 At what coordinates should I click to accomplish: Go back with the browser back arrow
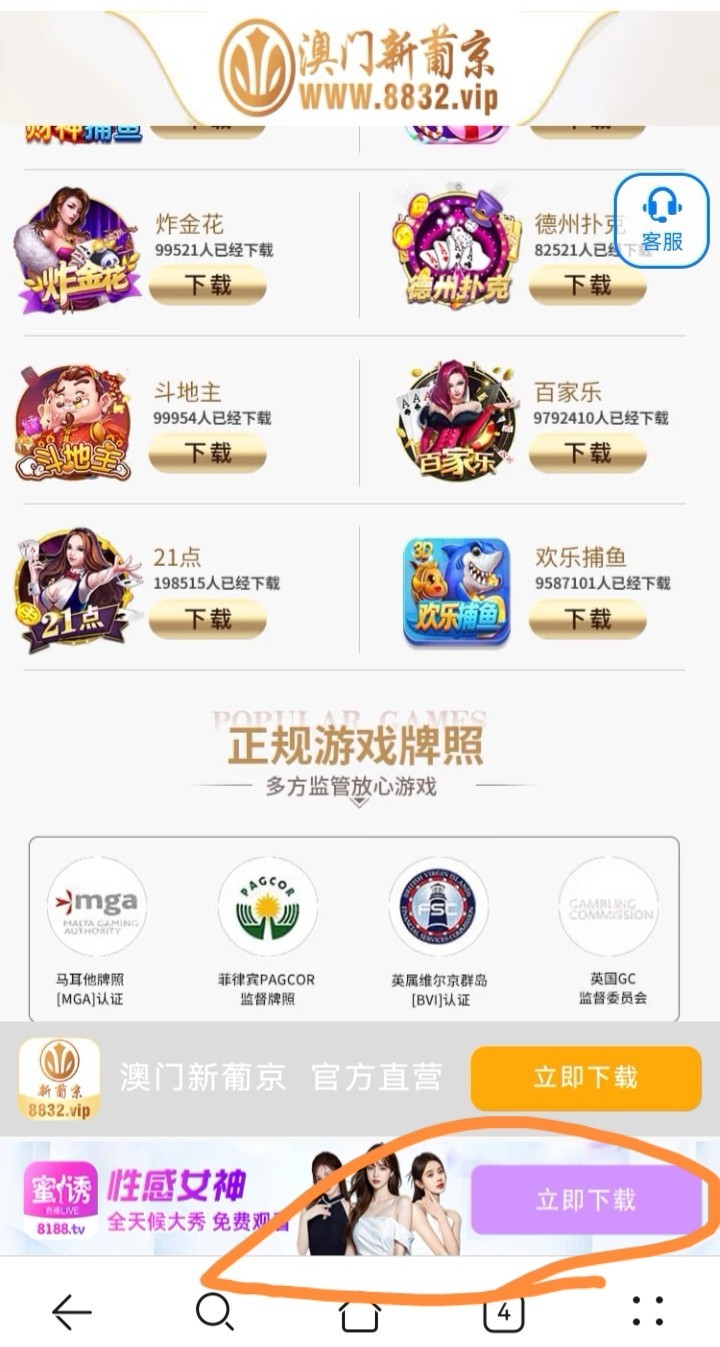(72, 1311)
